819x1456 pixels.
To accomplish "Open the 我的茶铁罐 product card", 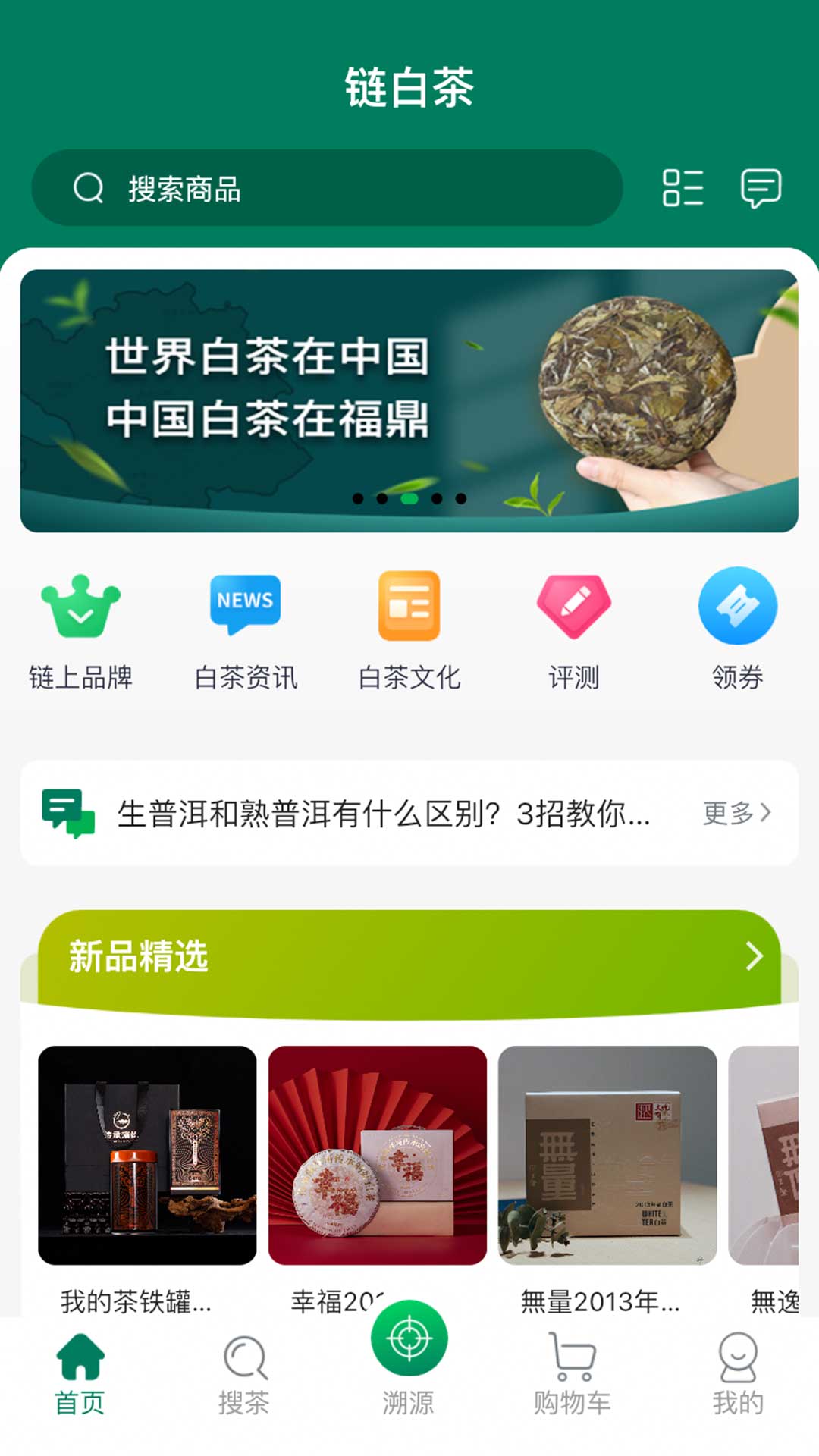I will 147,1180.
